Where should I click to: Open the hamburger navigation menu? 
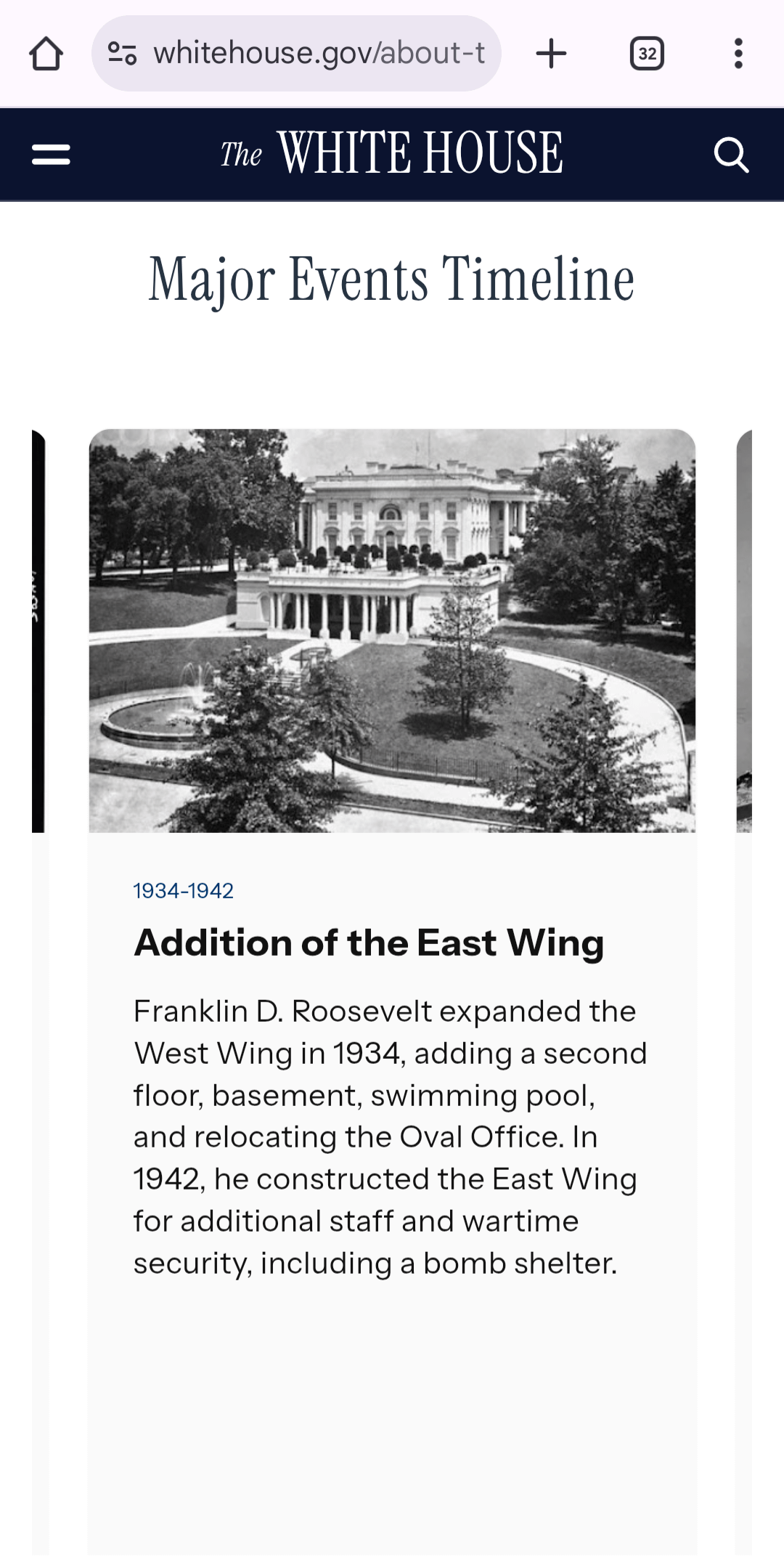(x=51, y=155)
